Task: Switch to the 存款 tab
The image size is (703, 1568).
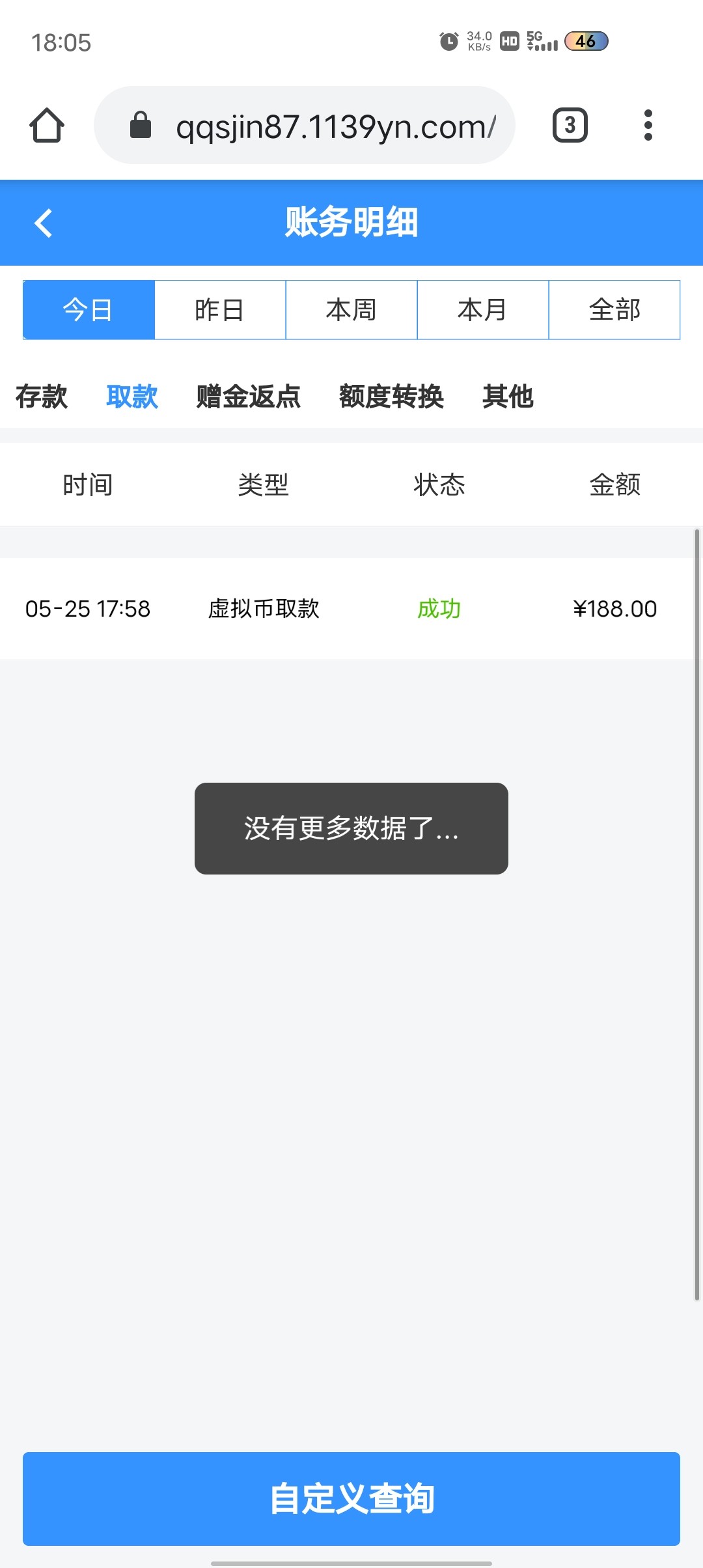Action: click(x=42, y=397)
